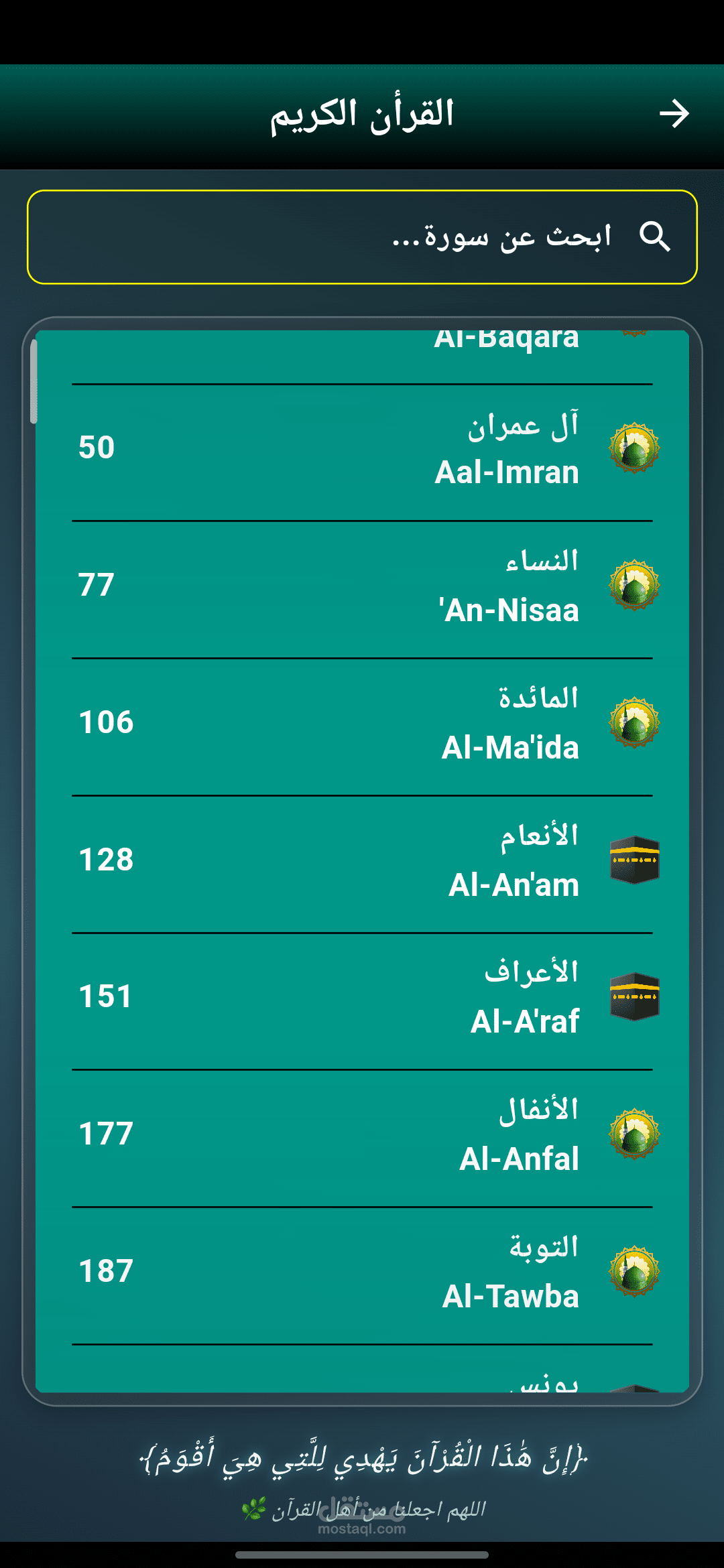Open surah Al-An'am
This screenshot has width=724, height=1568.
click(362, 861)
